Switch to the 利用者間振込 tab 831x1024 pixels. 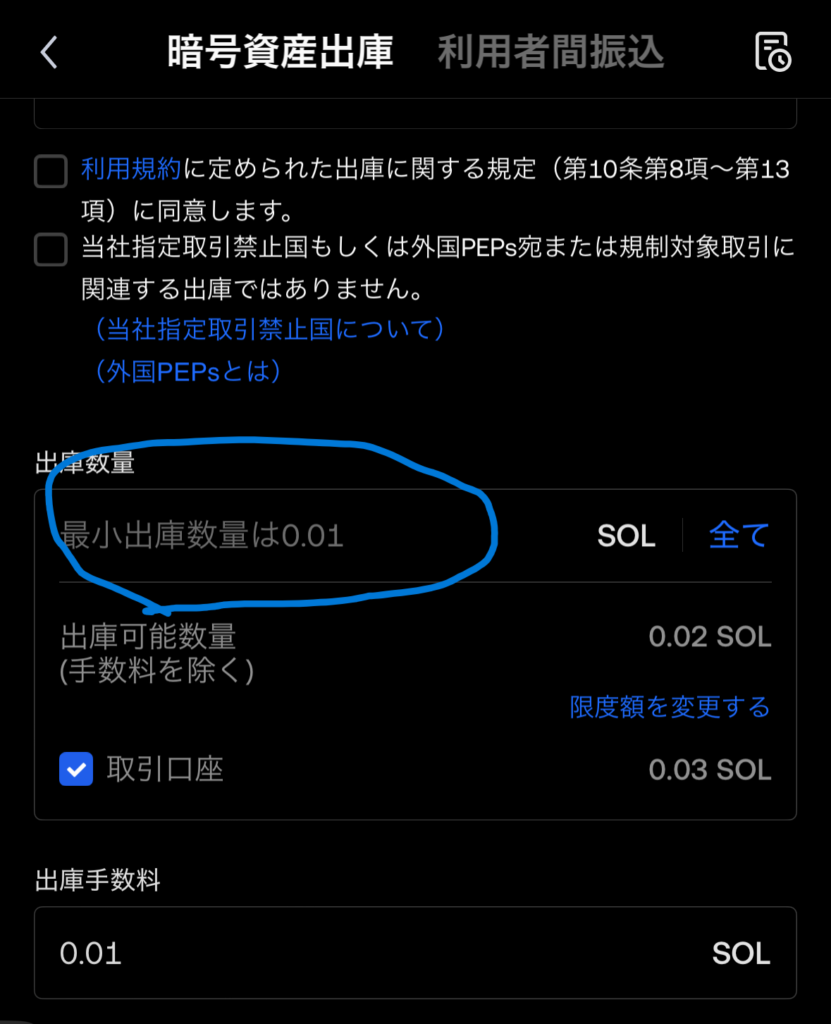[x=550, y=53]
